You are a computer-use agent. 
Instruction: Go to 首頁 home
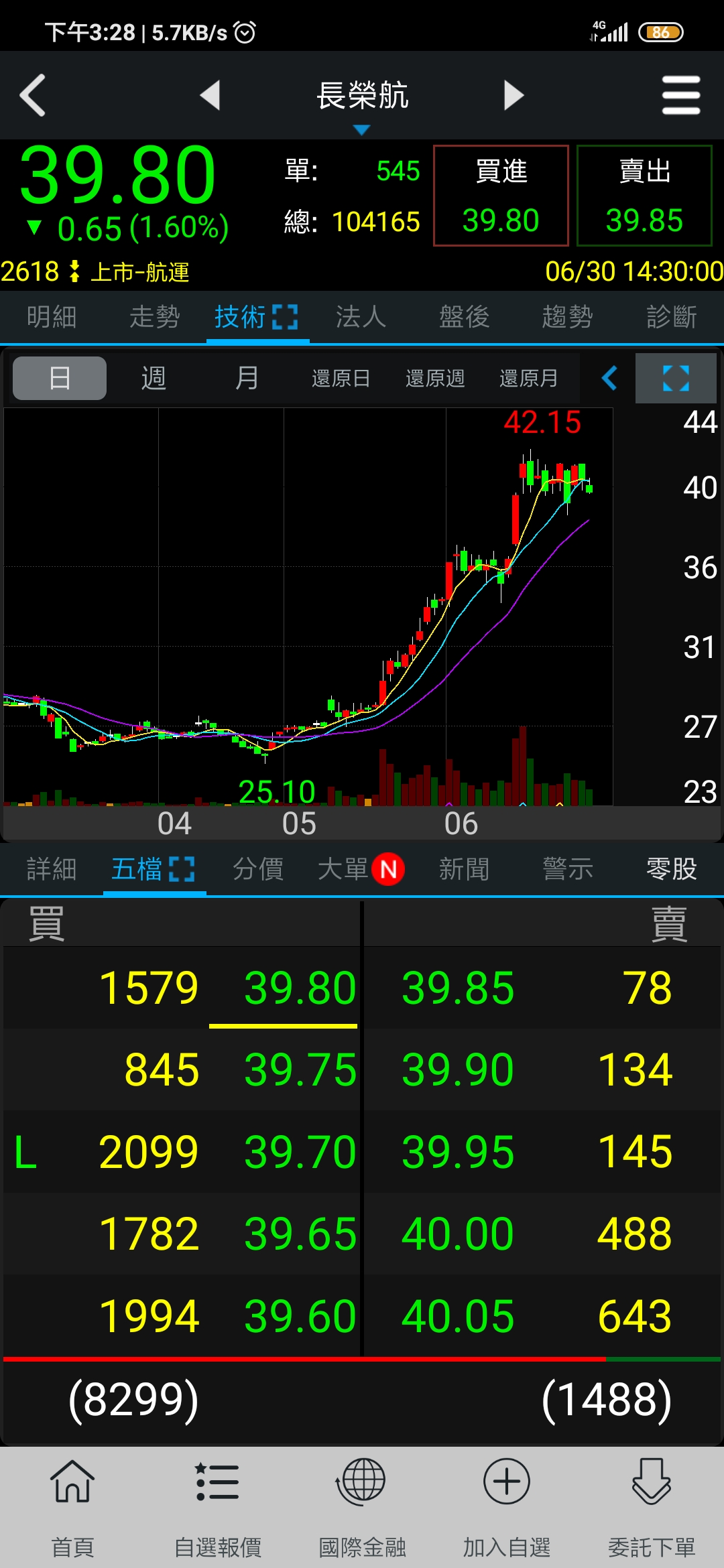pos(72,1508)
